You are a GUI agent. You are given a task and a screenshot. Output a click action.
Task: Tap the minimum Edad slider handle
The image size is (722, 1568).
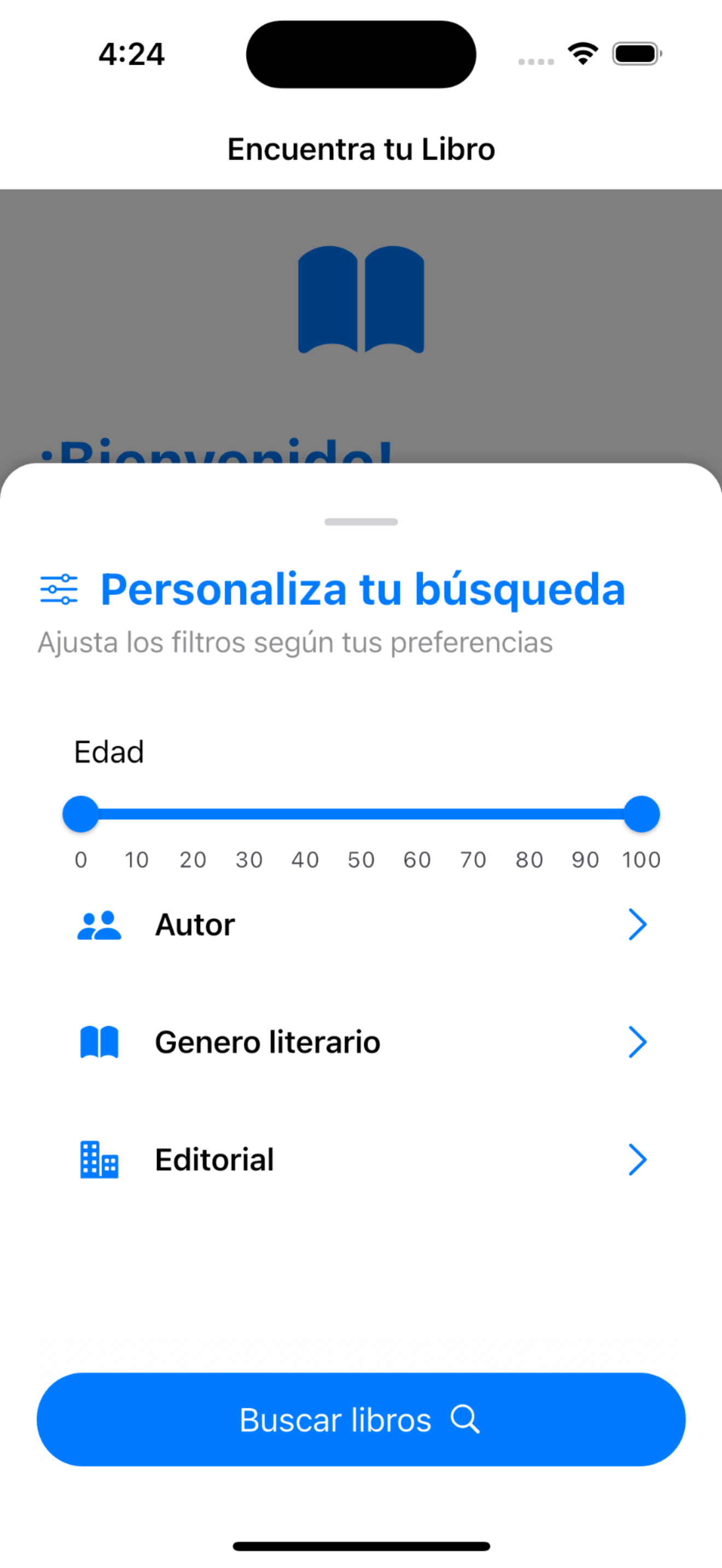(x=81, y=814)
